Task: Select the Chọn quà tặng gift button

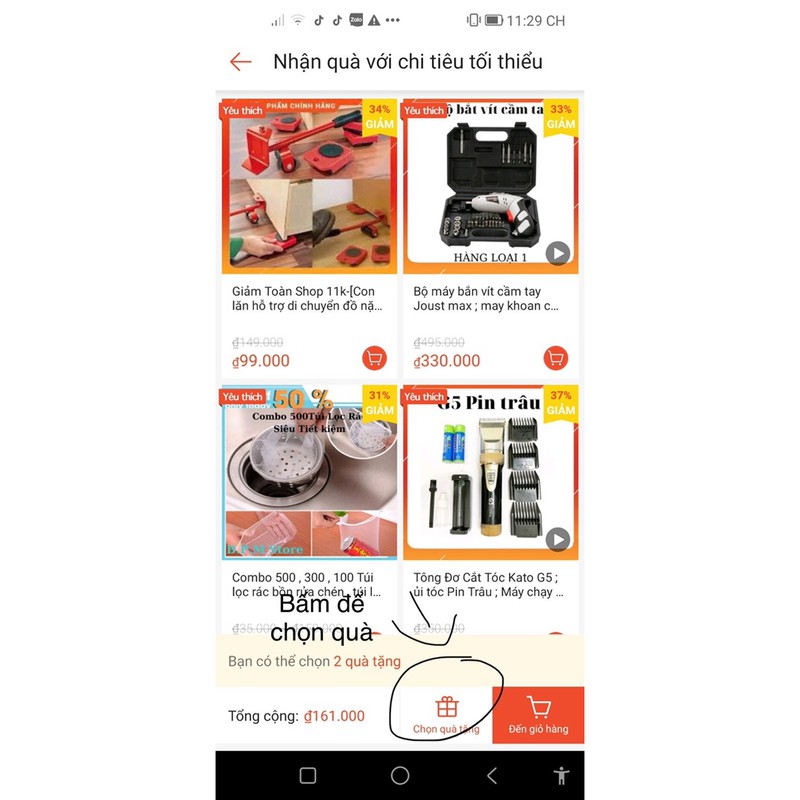Action: [446, 715]
